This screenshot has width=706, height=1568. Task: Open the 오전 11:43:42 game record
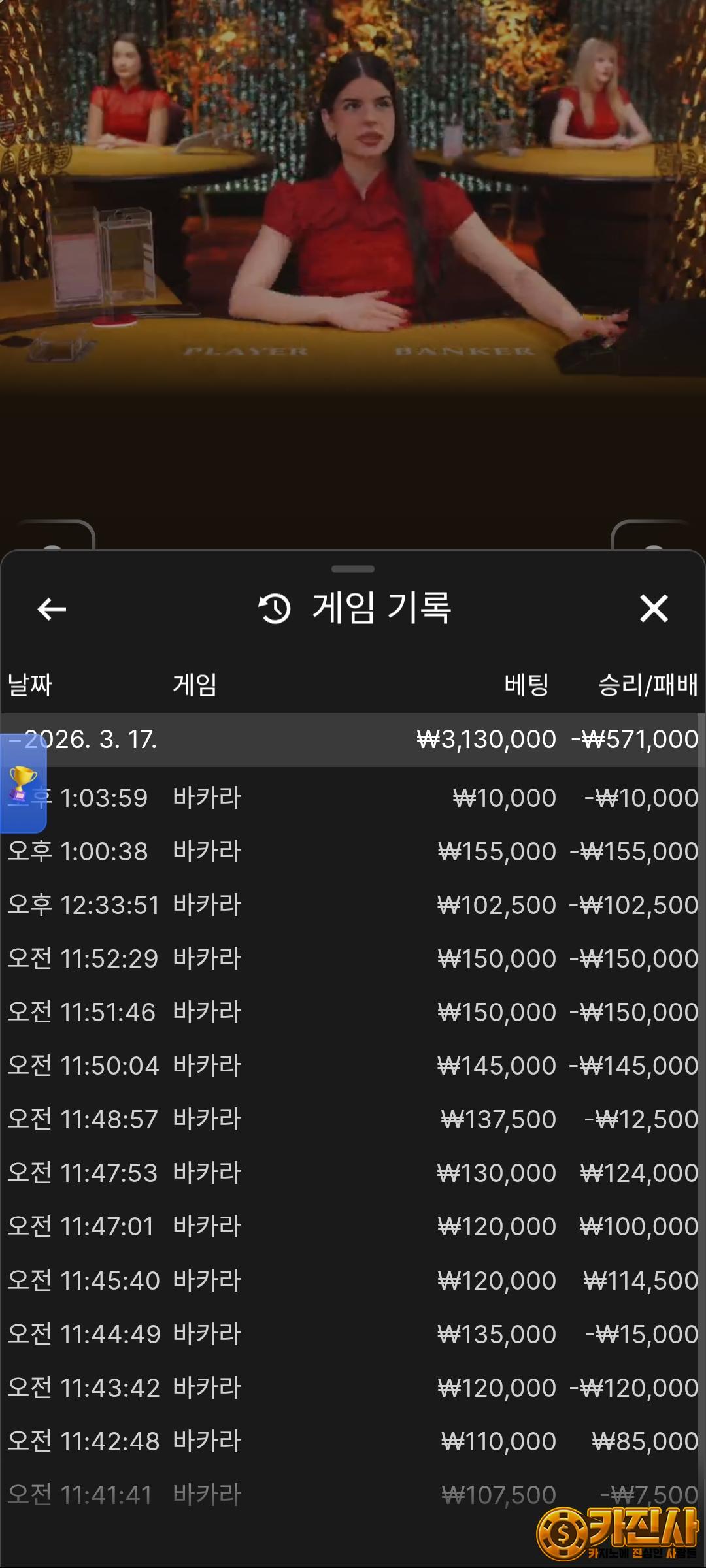coord(353,1388)
